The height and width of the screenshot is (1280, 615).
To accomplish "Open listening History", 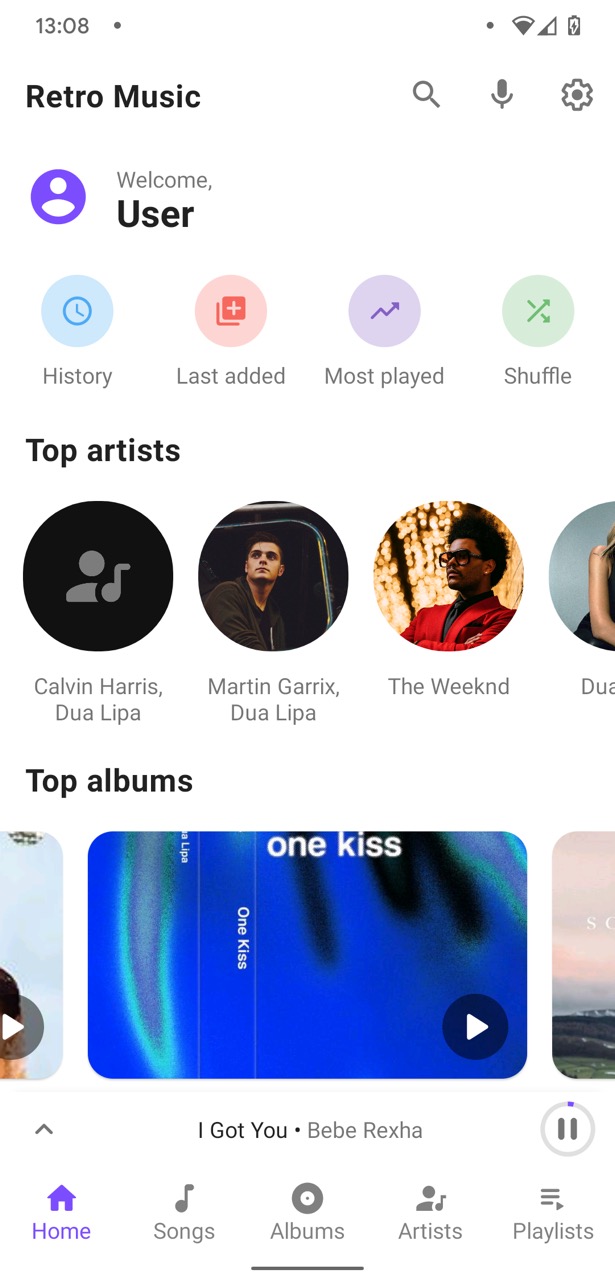I will tap(77, 312).
